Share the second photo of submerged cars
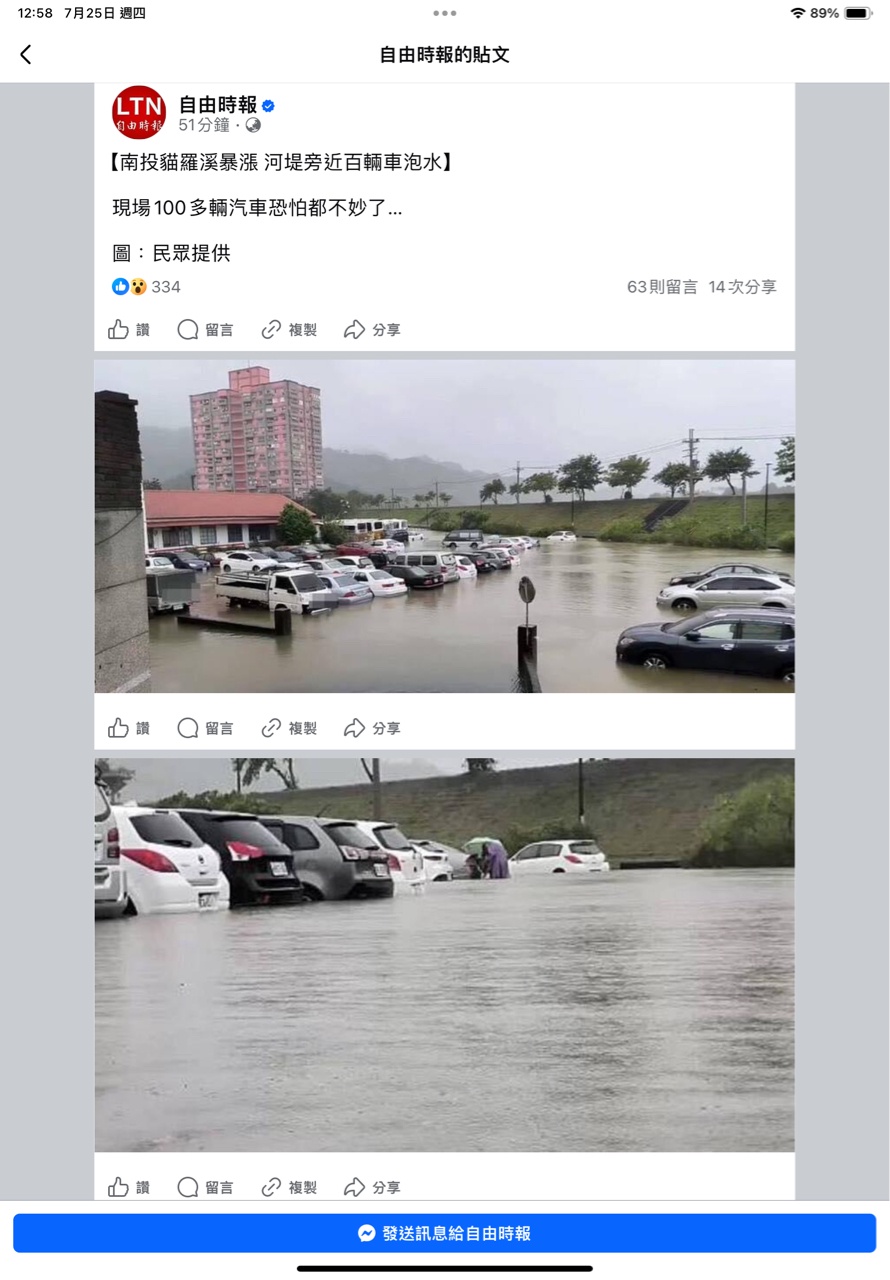 (372, 1187)
